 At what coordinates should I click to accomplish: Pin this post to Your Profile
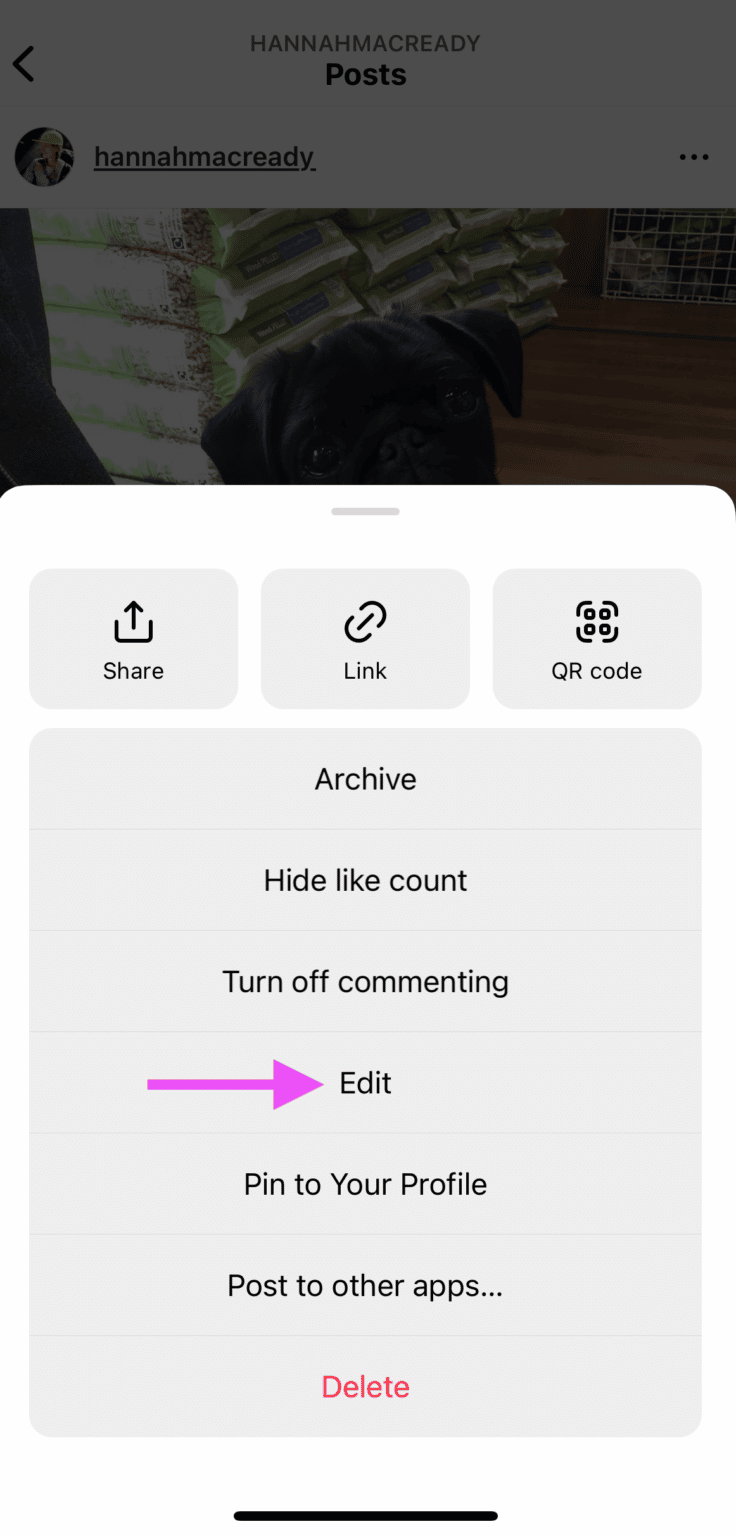(365, 1183)
